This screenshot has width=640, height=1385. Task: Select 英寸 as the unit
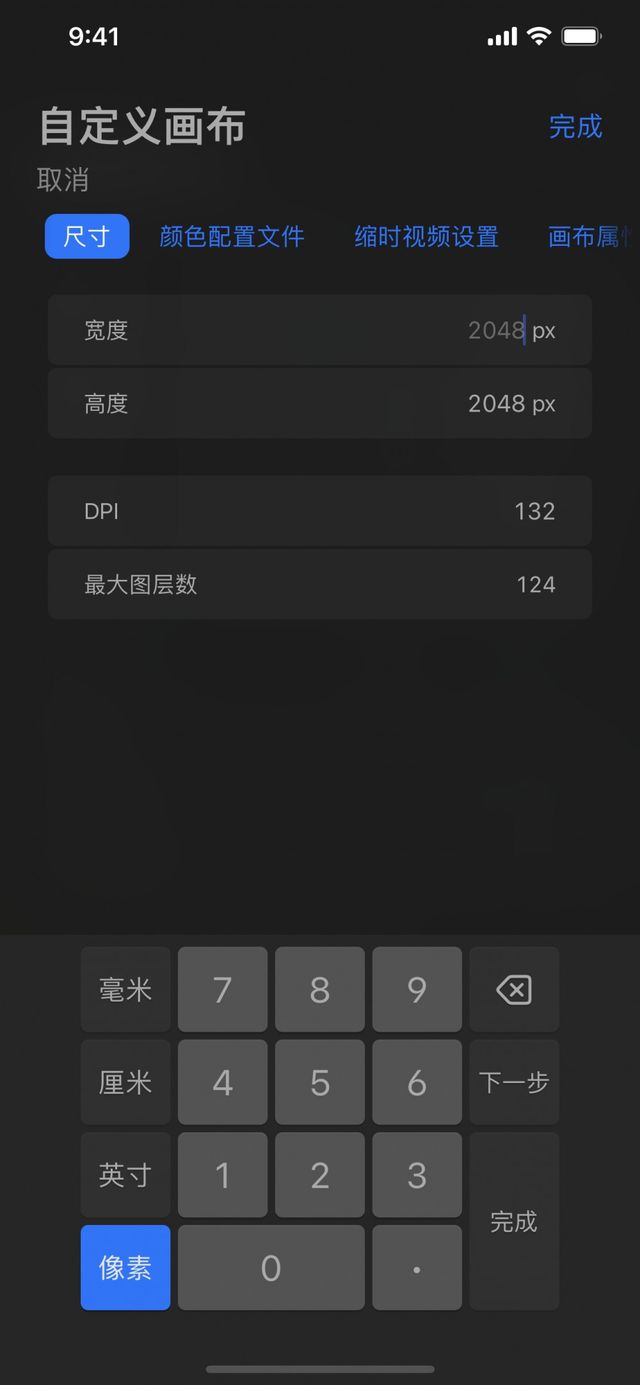(125, 1175)
